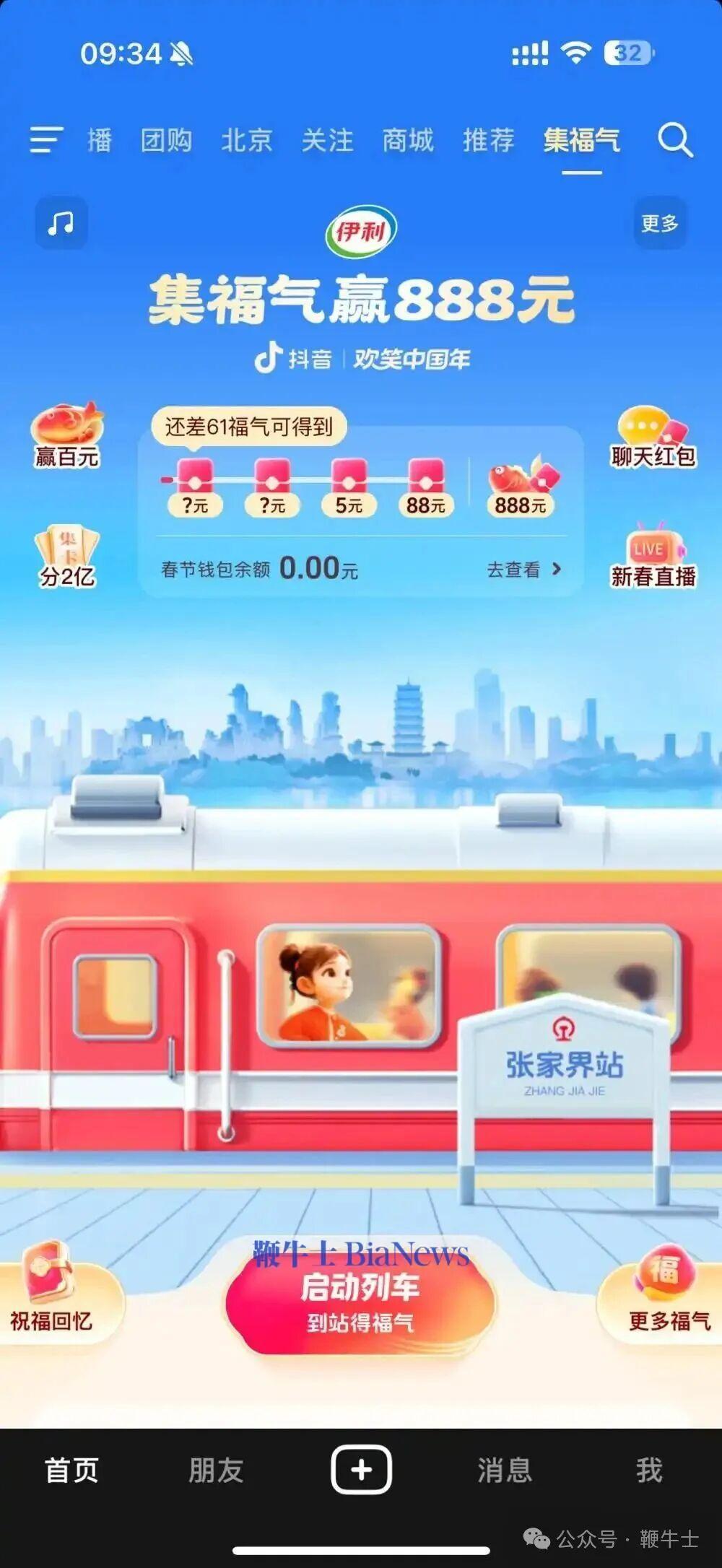Open the search magnifier icon

(x=675, y=140)
